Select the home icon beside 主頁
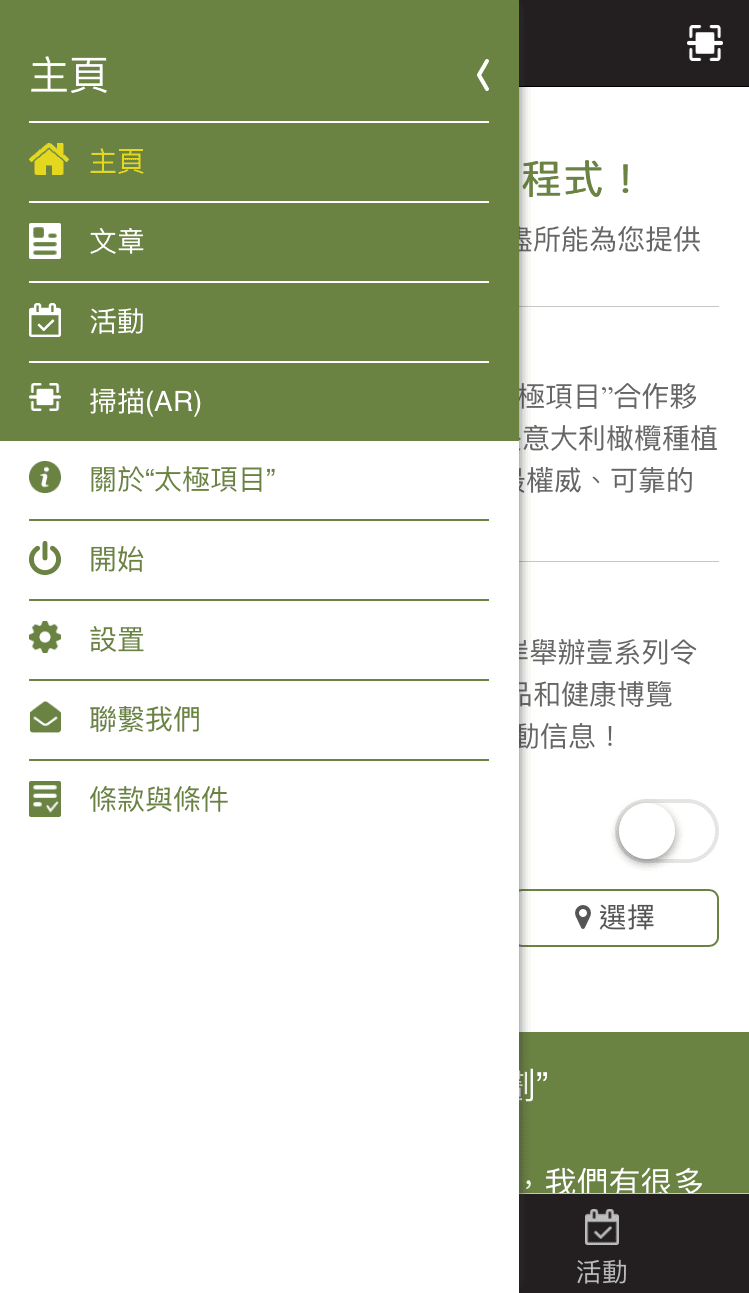The image size is (749, 1293). 44,159
